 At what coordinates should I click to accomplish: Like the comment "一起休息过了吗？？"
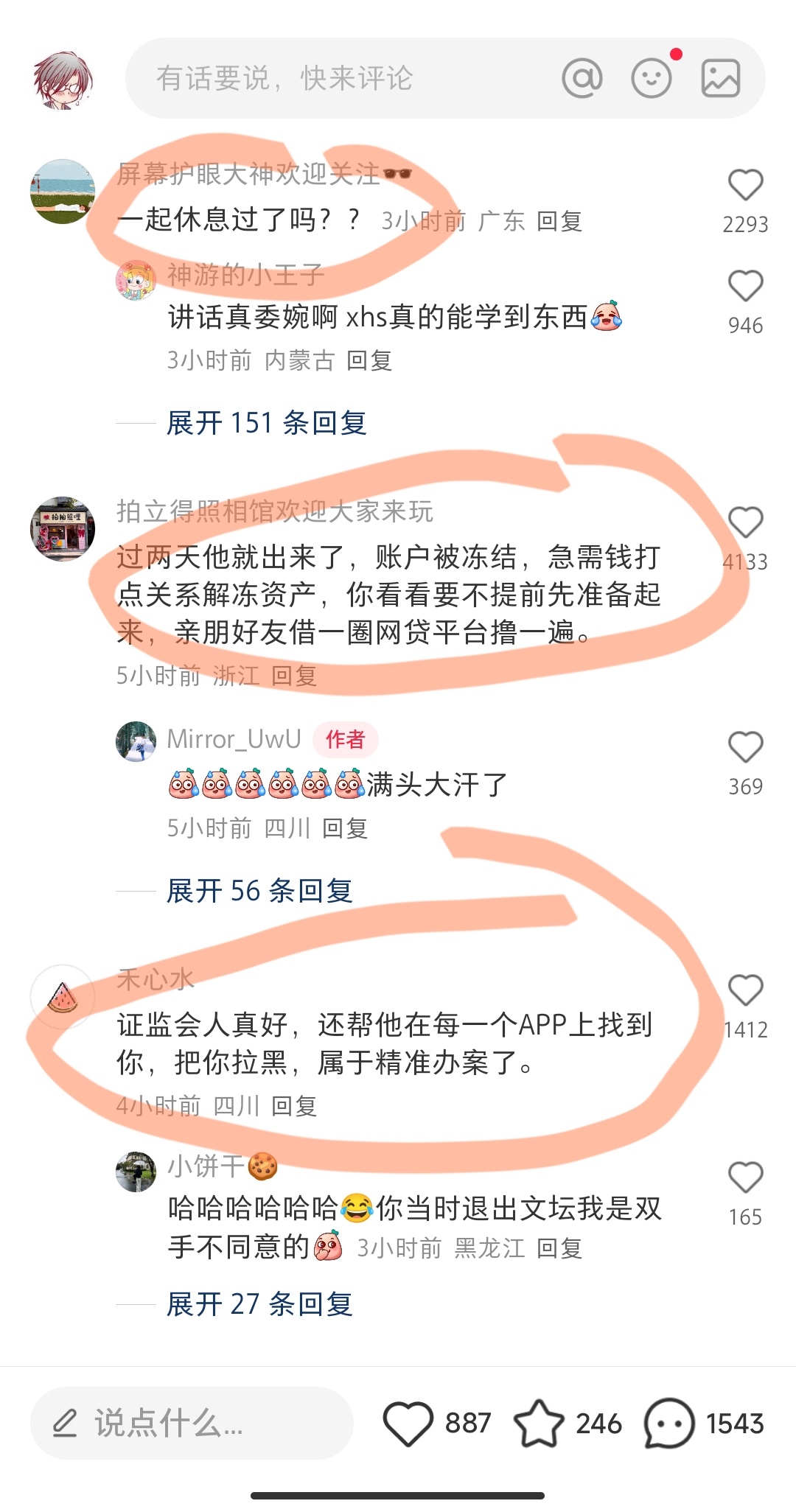click(x=745, y=186)
